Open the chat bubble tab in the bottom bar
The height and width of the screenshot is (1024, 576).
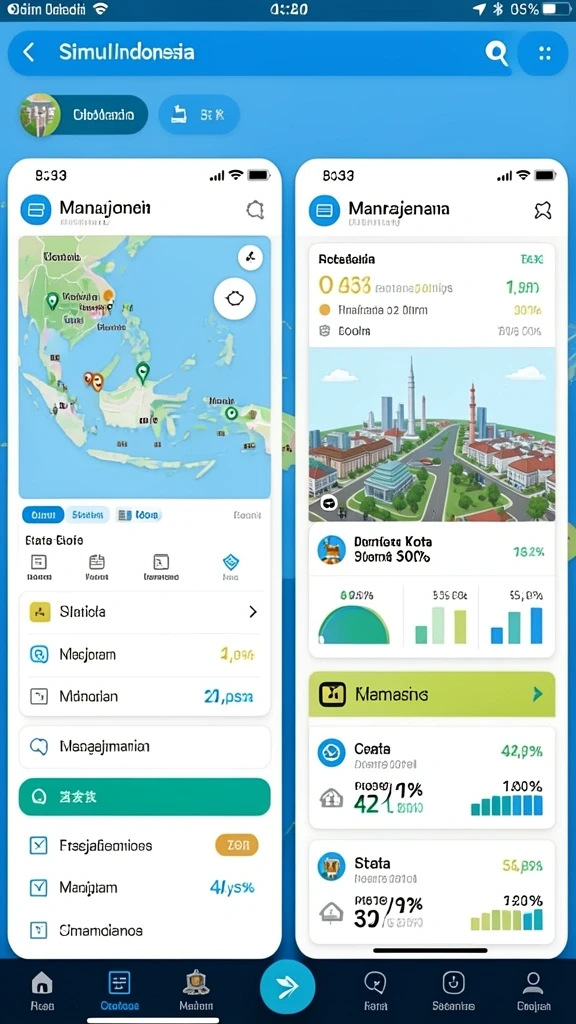click(376, 990)
